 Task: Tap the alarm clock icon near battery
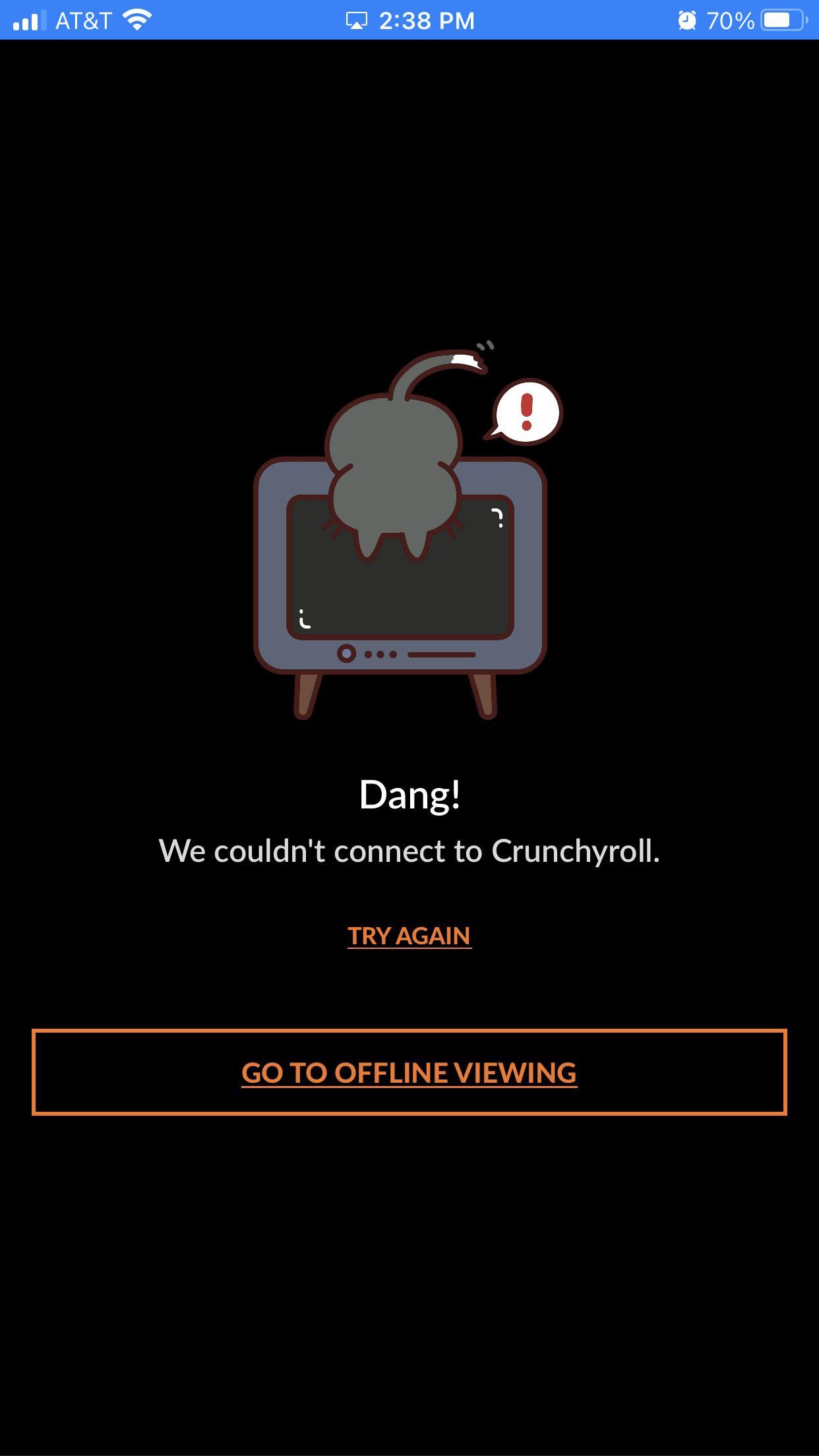point(688,20)
